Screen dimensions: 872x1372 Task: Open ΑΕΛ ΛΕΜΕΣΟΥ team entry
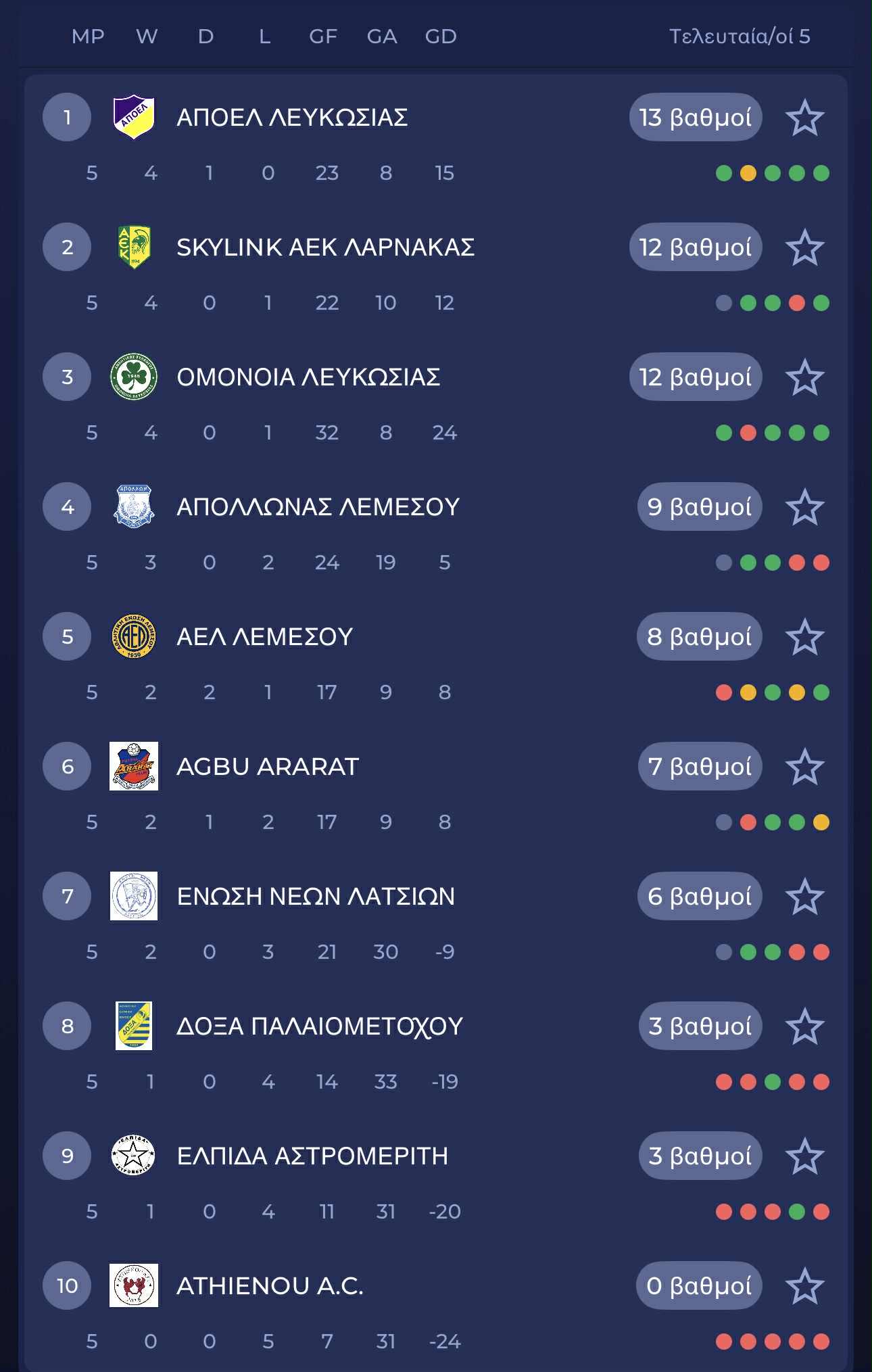click(x=264, y=637)
